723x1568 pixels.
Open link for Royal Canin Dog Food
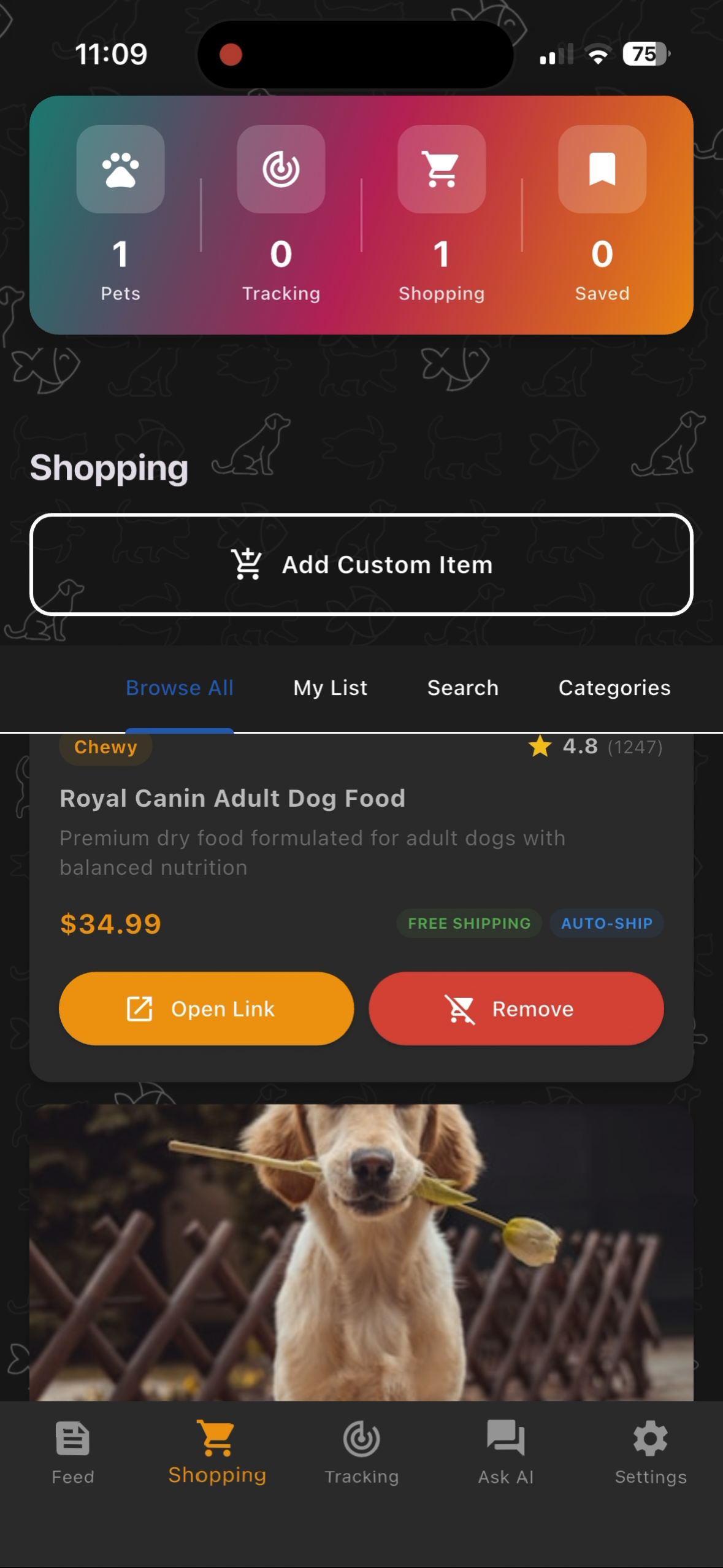(x=206, y=1009)
